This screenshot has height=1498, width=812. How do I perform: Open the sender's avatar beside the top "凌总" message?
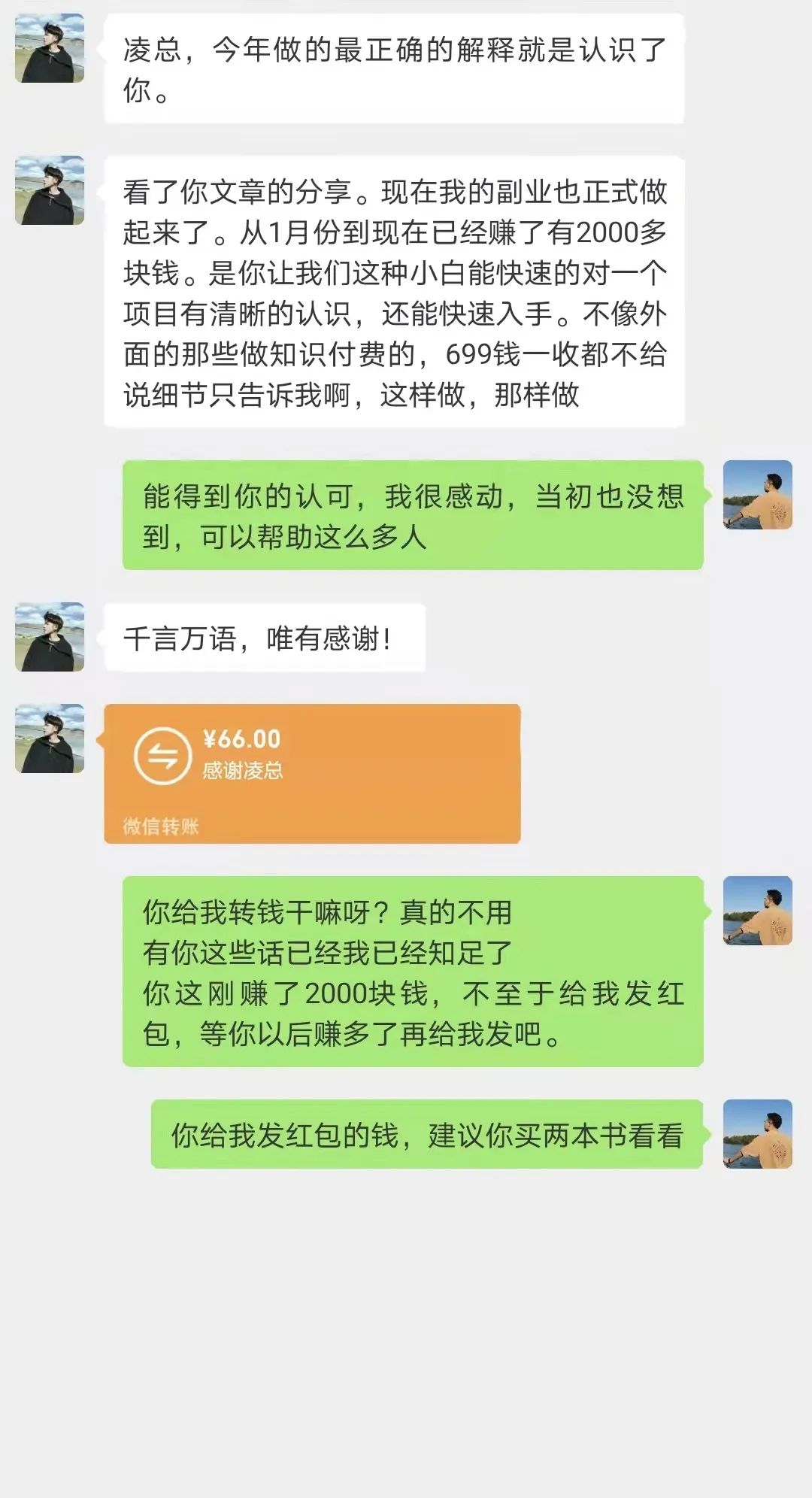47,47
